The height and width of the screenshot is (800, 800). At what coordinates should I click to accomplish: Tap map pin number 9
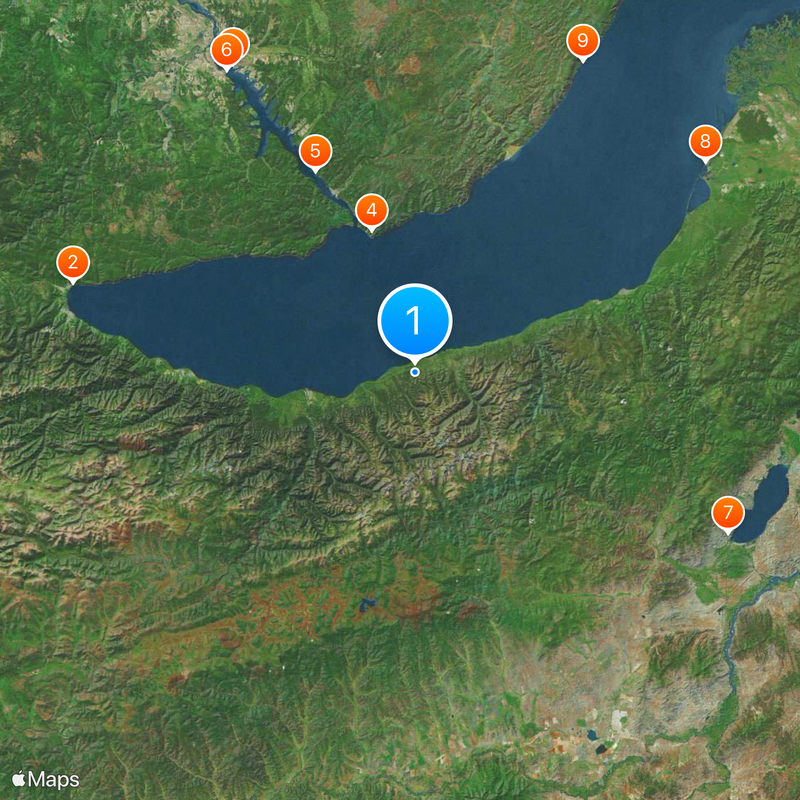(582, 41)
